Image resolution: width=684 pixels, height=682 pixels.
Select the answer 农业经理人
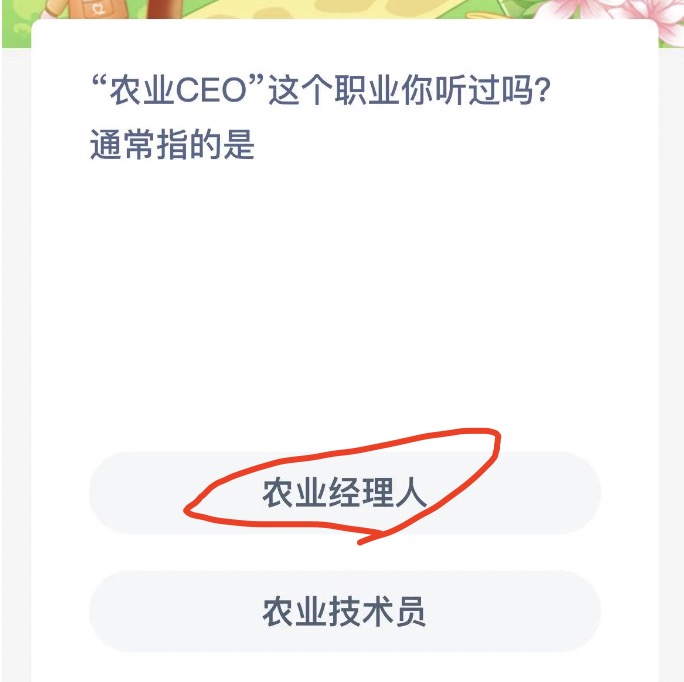coord(344,493)
